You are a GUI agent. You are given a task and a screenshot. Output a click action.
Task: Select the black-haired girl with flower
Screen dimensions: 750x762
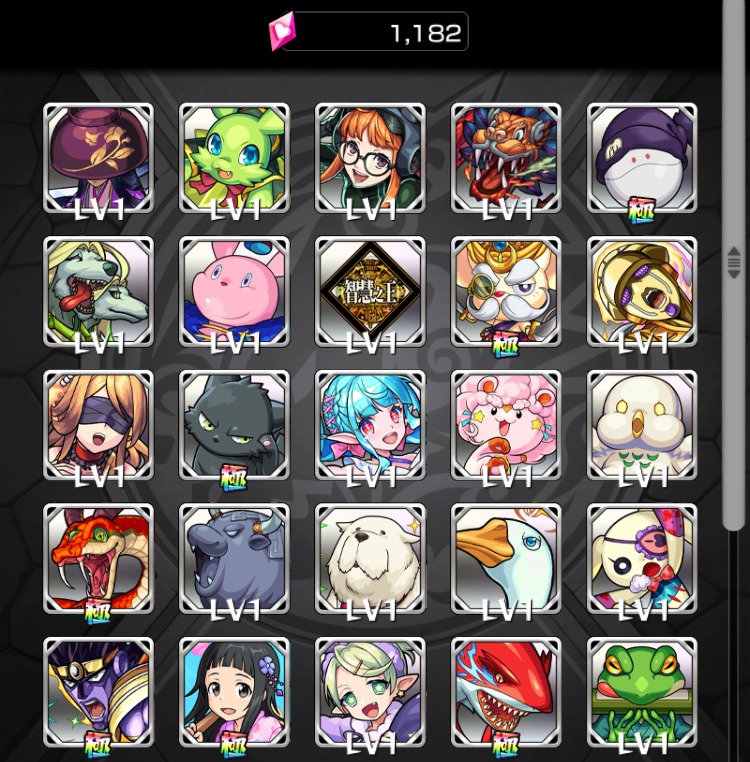pos(234,692)
